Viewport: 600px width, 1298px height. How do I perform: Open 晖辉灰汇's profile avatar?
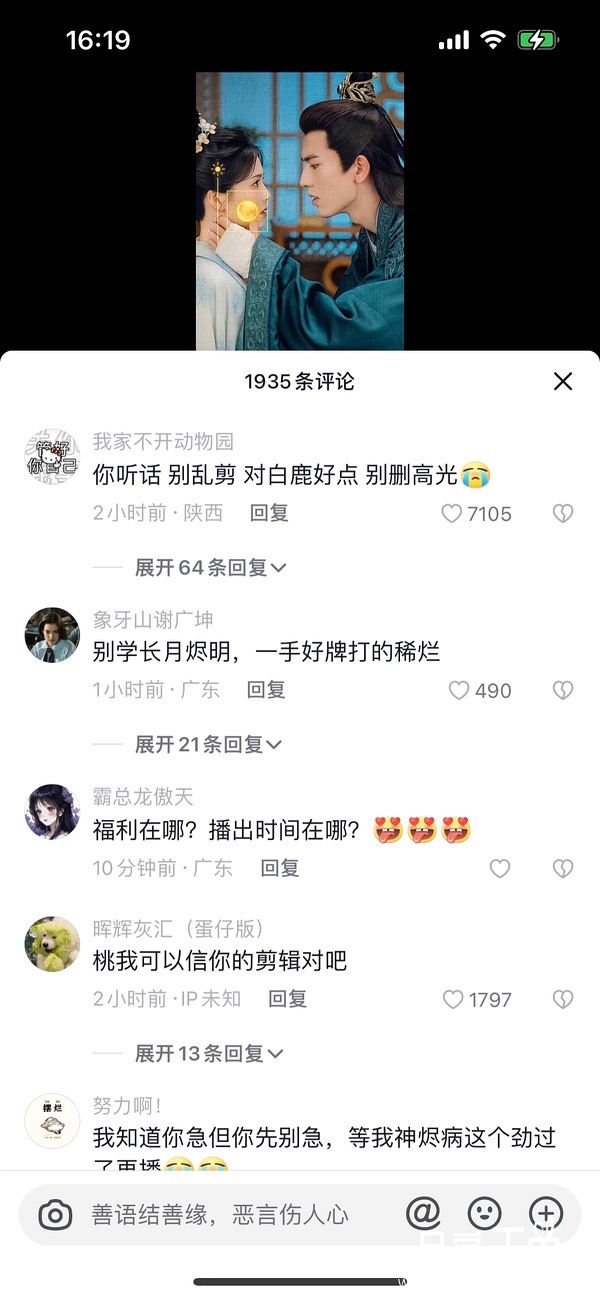52,944
